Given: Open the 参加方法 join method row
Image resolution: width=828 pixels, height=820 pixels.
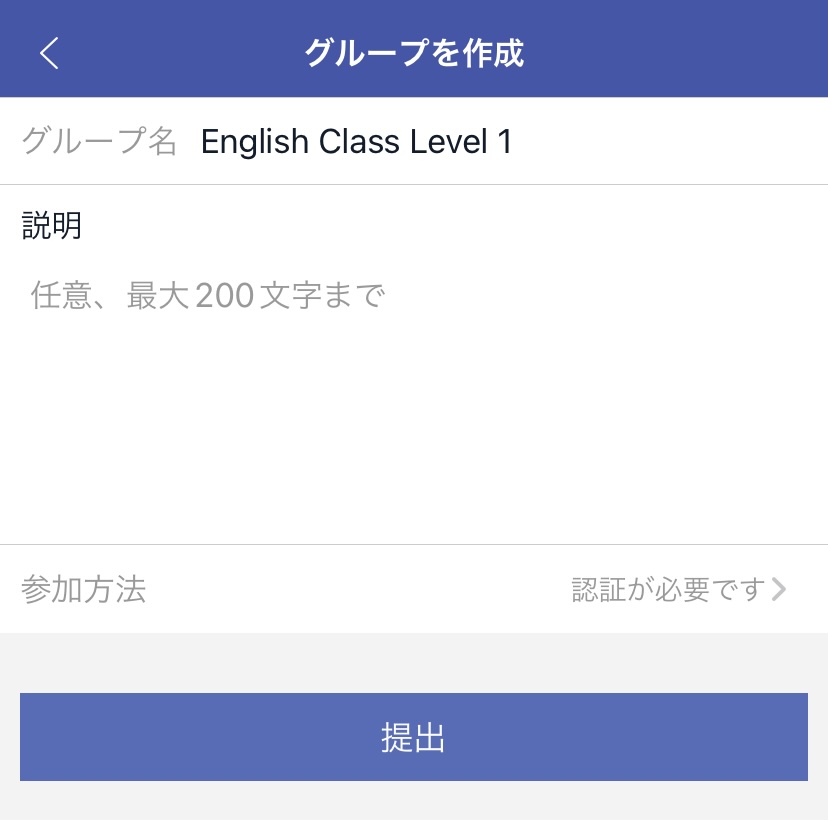Looking at the screenshot, I should 413,589.
